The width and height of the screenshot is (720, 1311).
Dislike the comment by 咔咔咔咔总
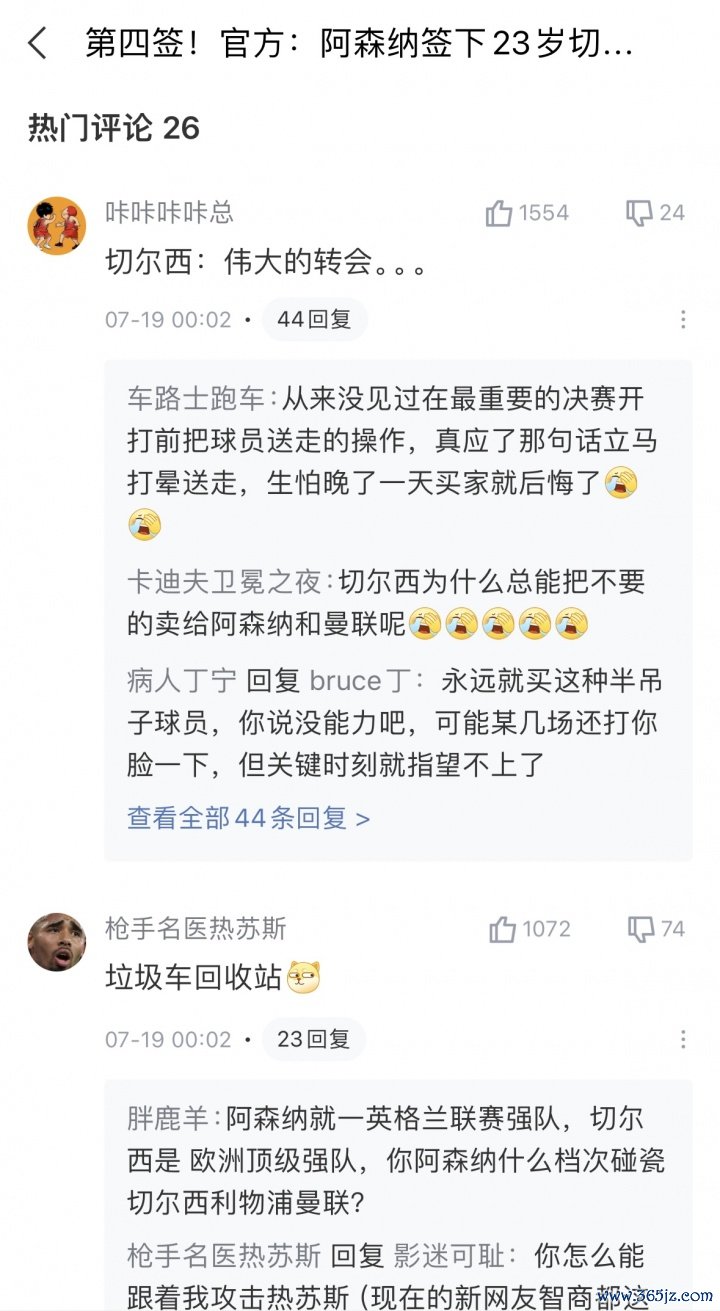(639, 212)
